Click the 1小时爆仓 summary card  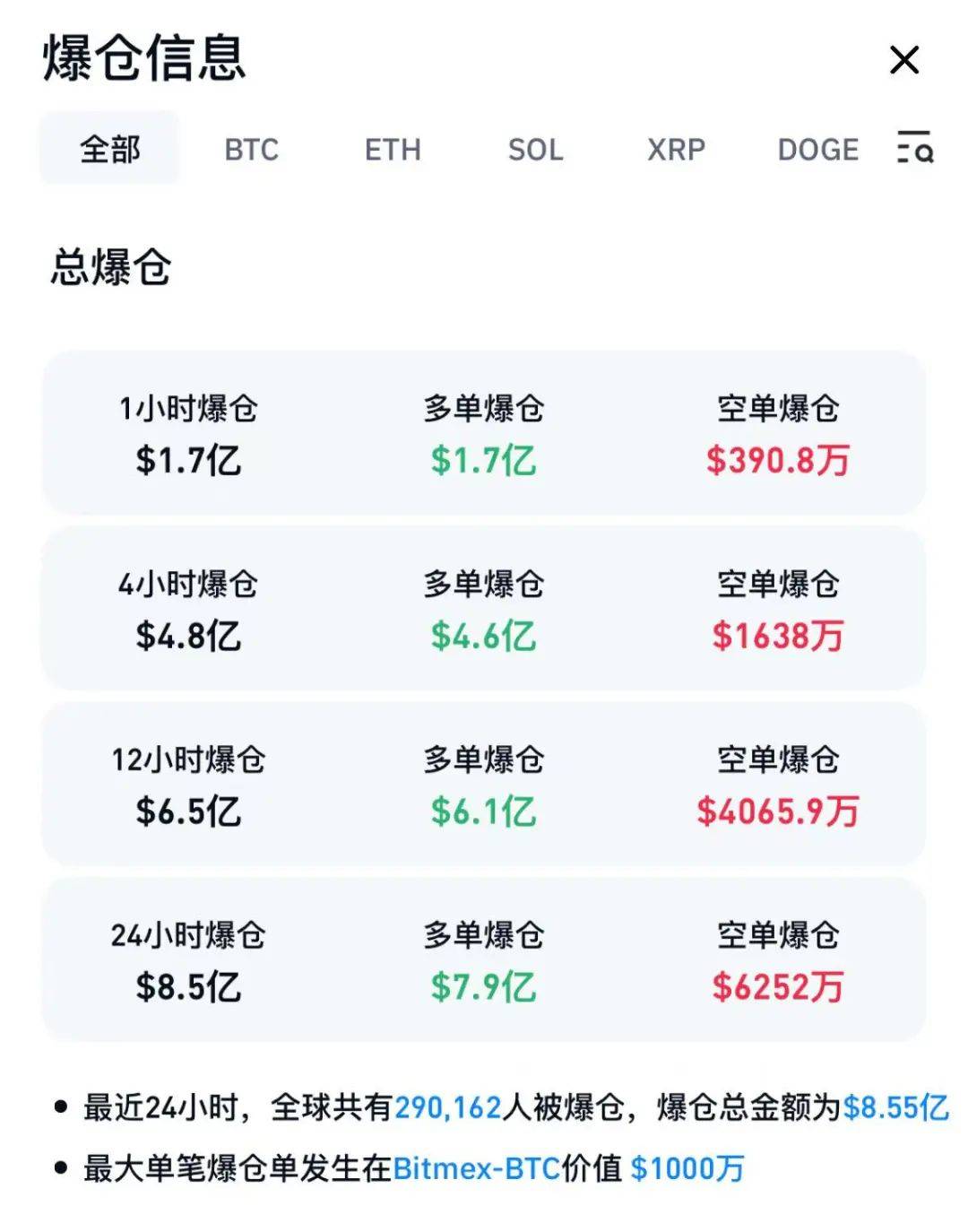click(x=484, y=433)
